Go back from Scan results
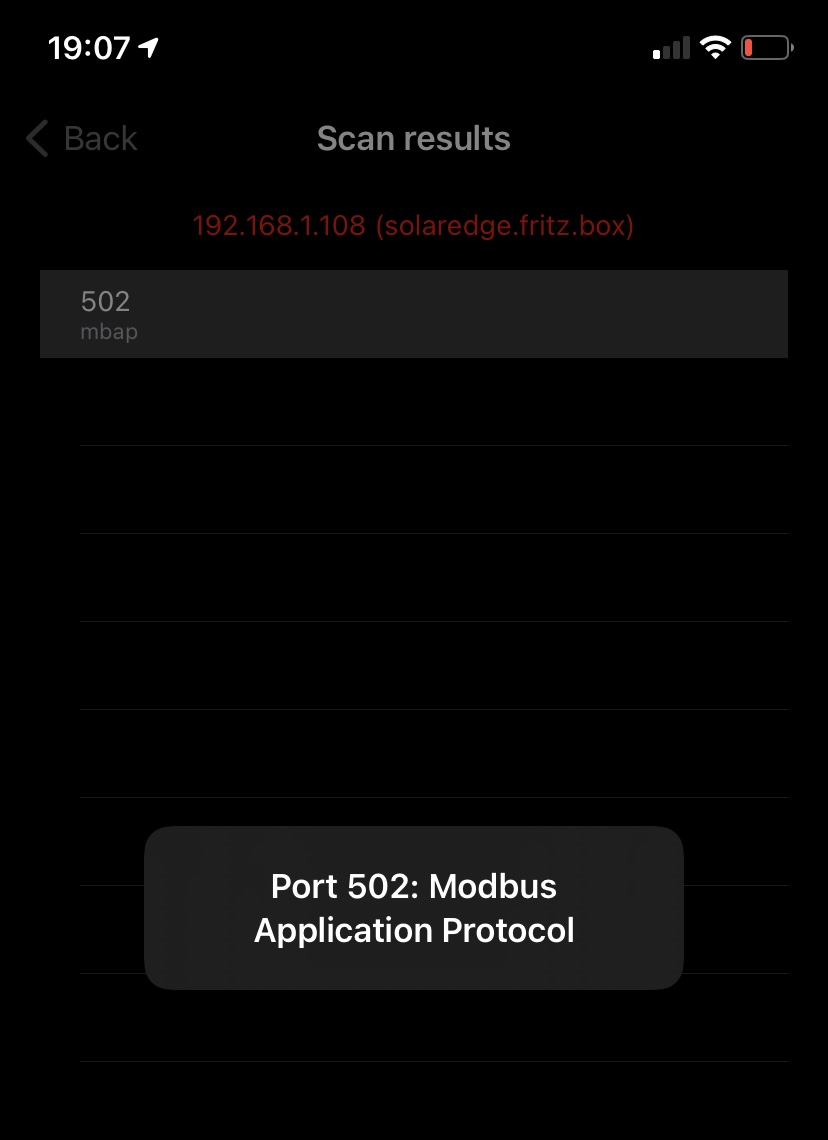The height and width of the screenshot is (1140, 828). pyautogui.click(x=82, y=138)
